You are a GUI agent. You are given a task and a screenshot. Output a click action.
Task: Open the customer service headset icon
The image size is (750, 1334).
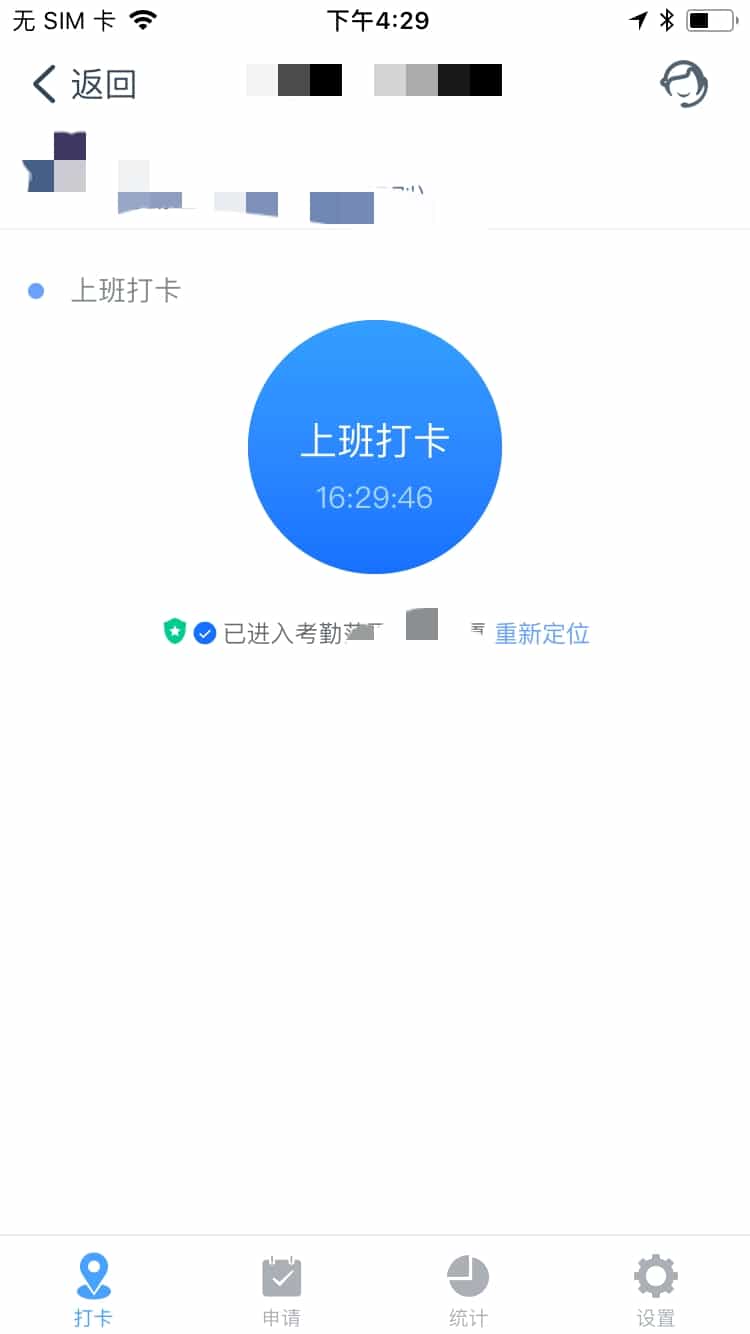click(x=685, y=83)
